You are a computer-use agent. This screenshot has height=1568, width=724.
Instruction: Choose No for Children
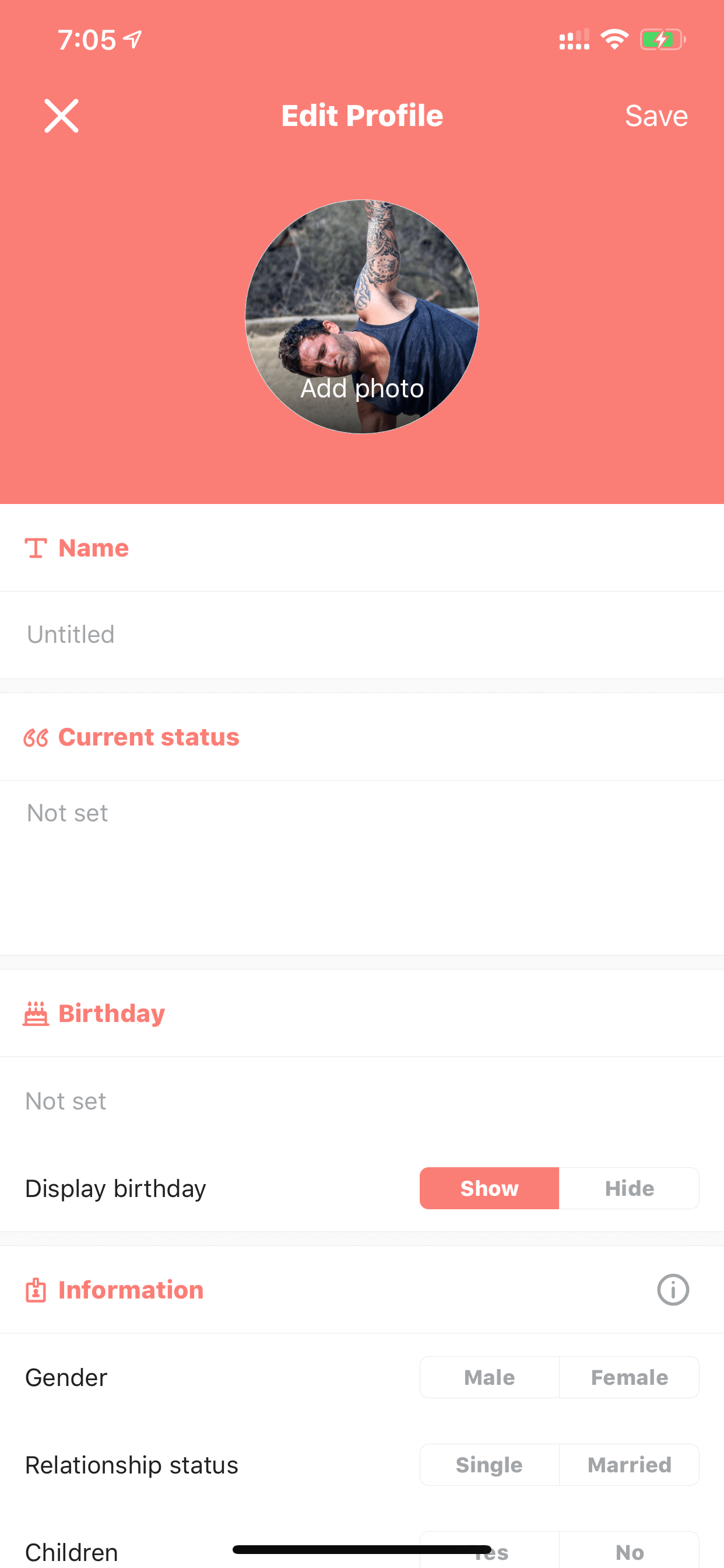(x=629, y=1551)
